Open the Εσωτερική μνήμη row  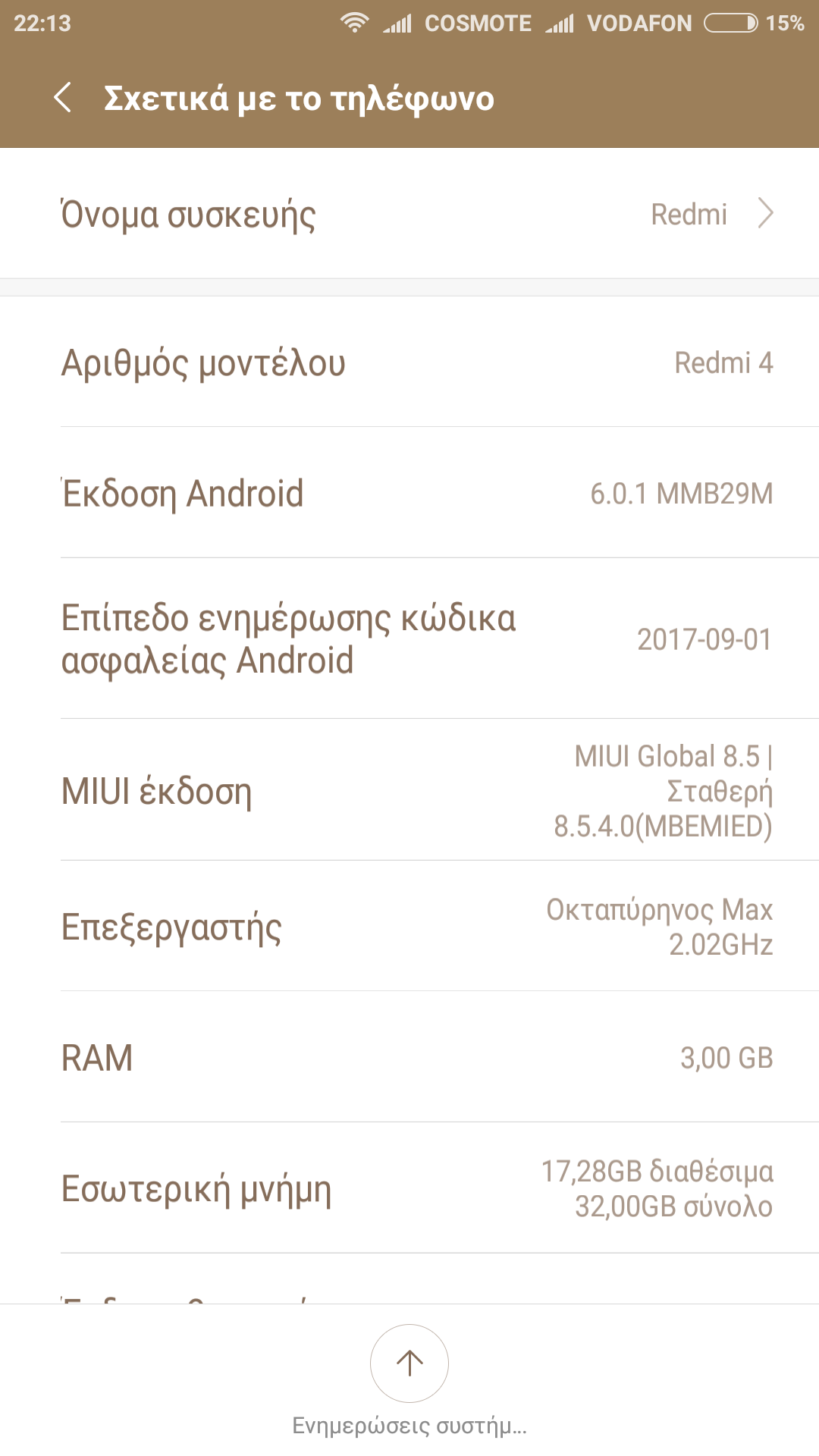tap(409, 1188)
